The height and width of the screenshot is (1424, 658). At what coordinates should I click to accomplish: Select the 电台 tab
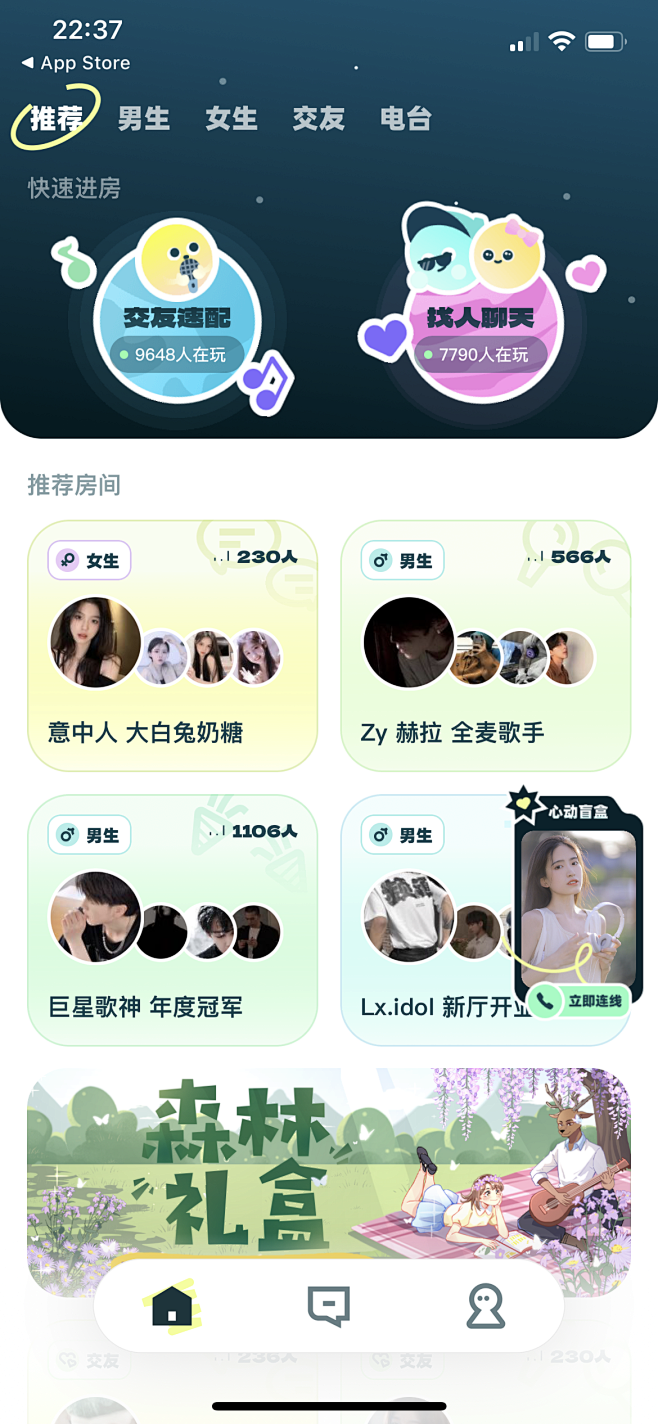click(x=406, y=119)
